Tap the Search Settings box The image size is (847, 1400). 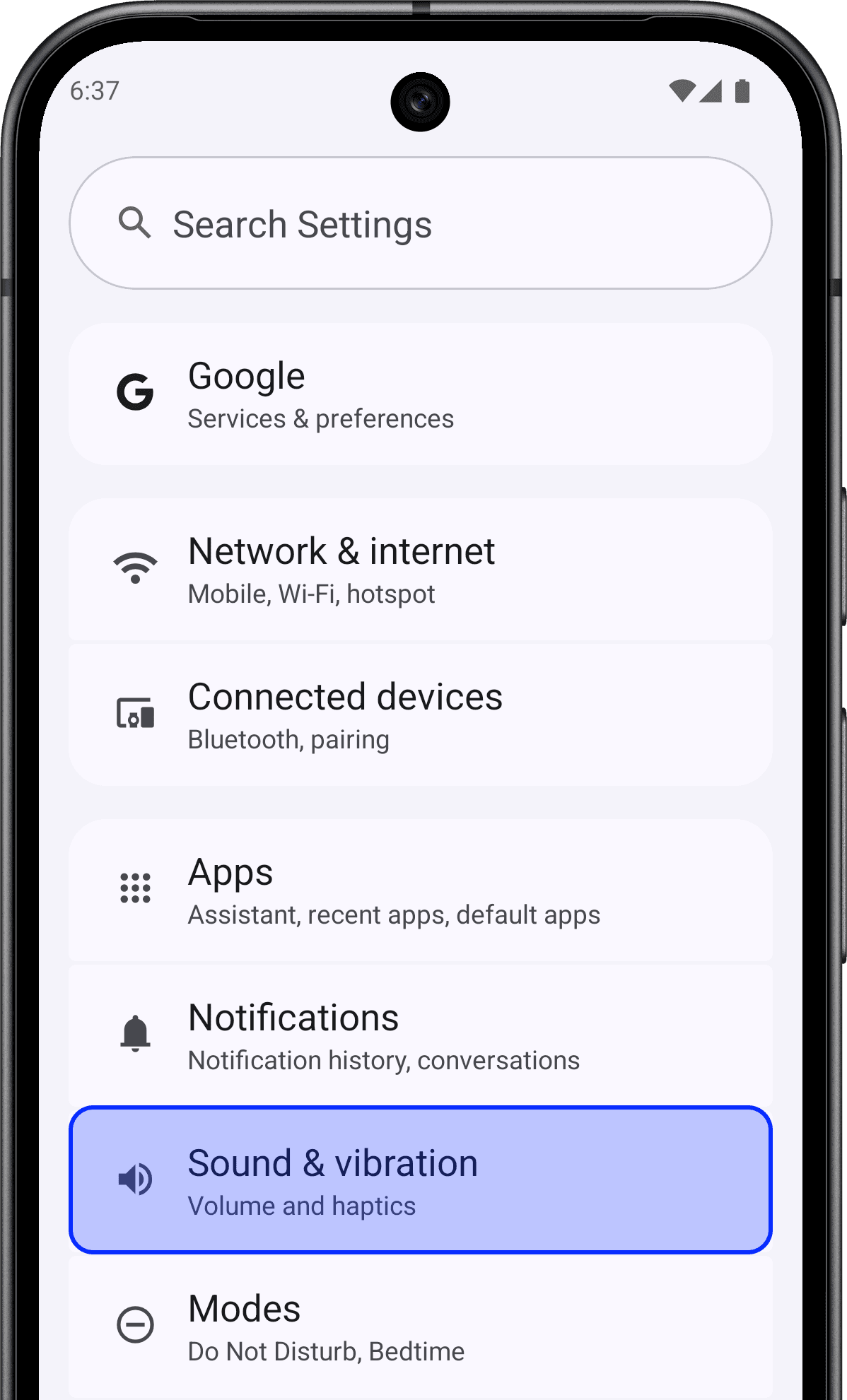420,223
